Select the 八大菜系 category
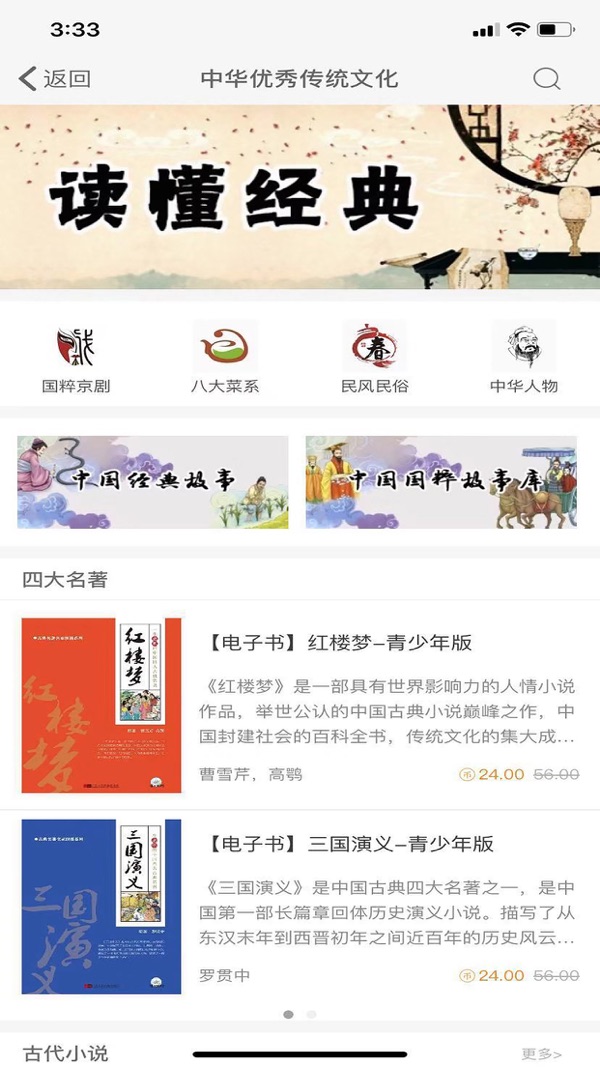This screenshot has width=600, height=1067. [225, 358]
